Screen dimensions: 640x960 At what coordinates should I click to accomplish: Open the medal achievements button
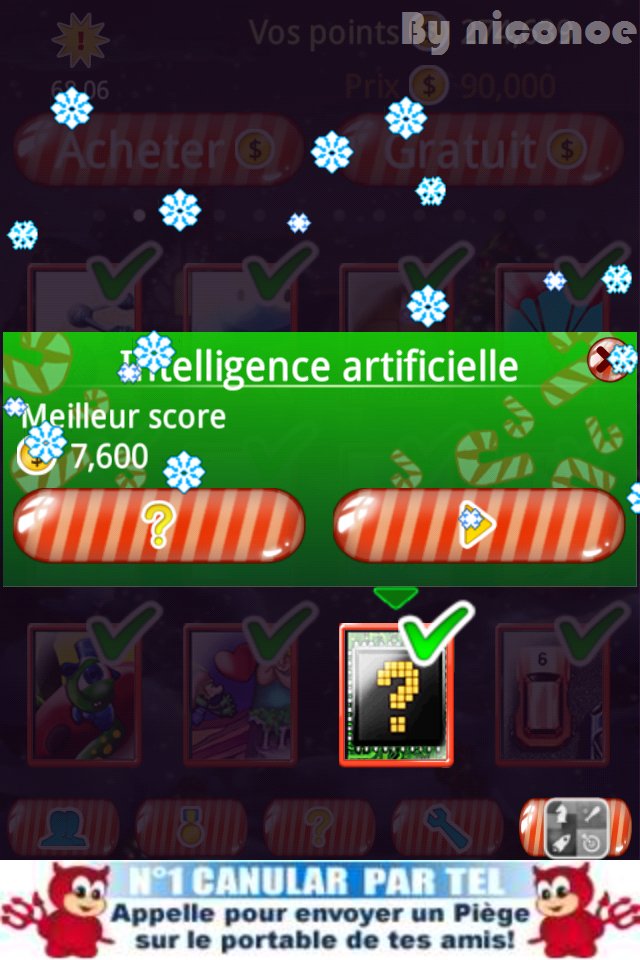click(190, 828)
